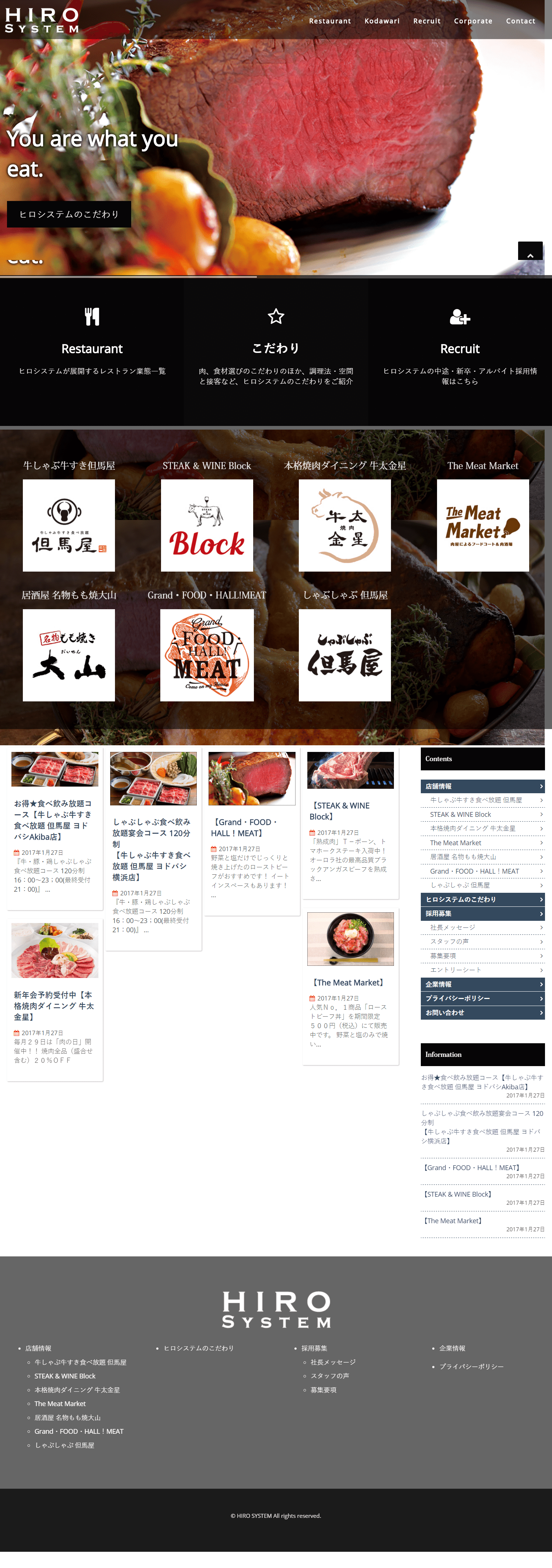Open Contact in top navigation

point(520,21)
